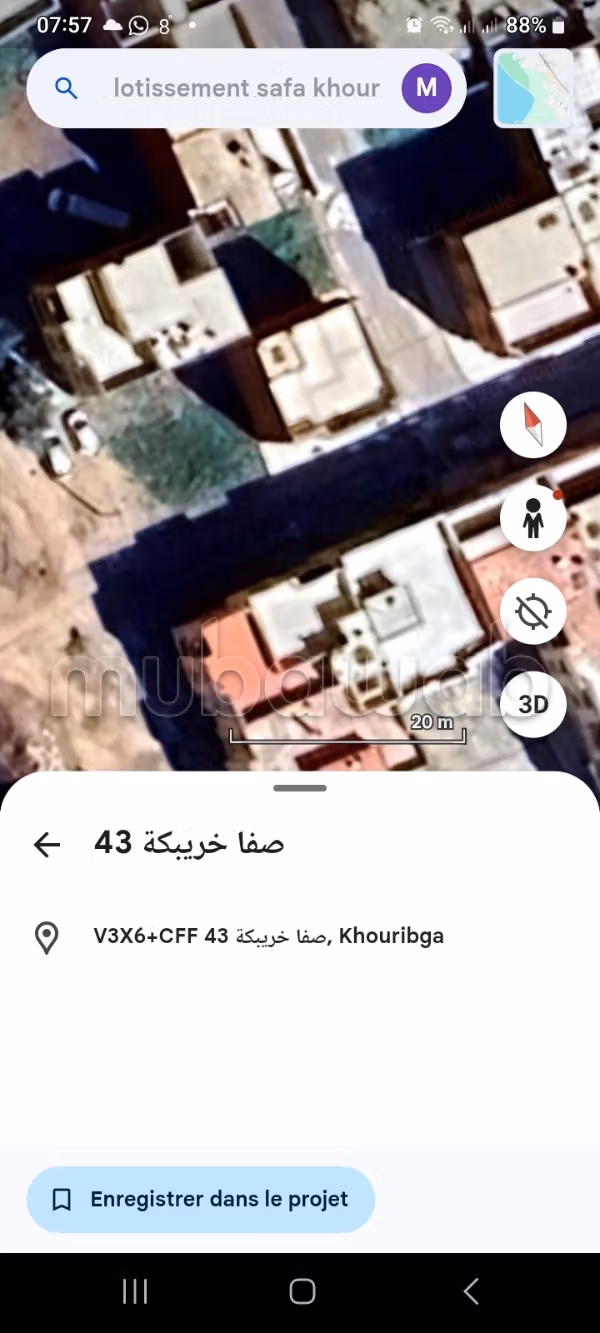Reset map orientation with the compass
The width and height of the screenshot is (600, 1333).
tap(533, 425)
